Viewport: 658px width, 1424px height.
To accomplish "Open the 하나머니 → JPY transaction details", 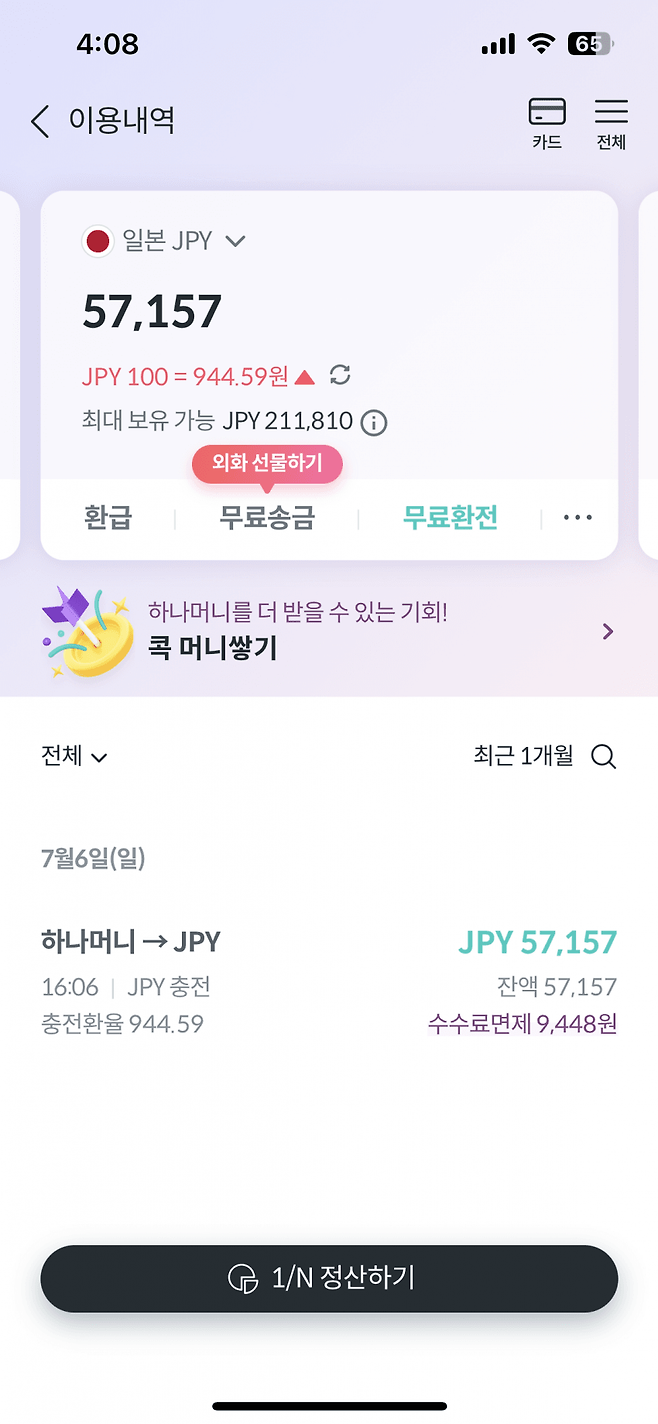I will click(x=329, y=982).
